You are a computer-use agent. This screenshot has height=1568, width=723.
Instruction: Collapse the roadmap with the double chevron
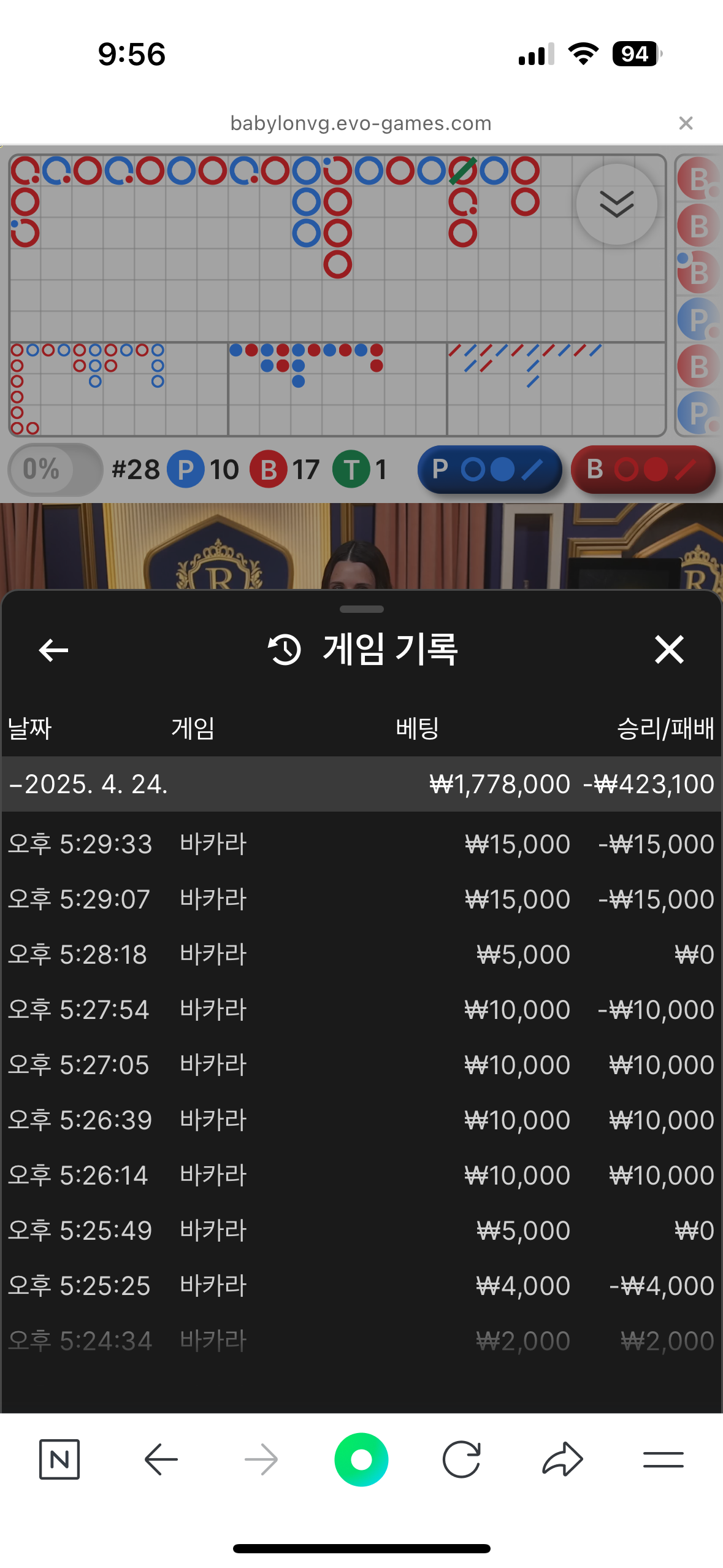616,204
